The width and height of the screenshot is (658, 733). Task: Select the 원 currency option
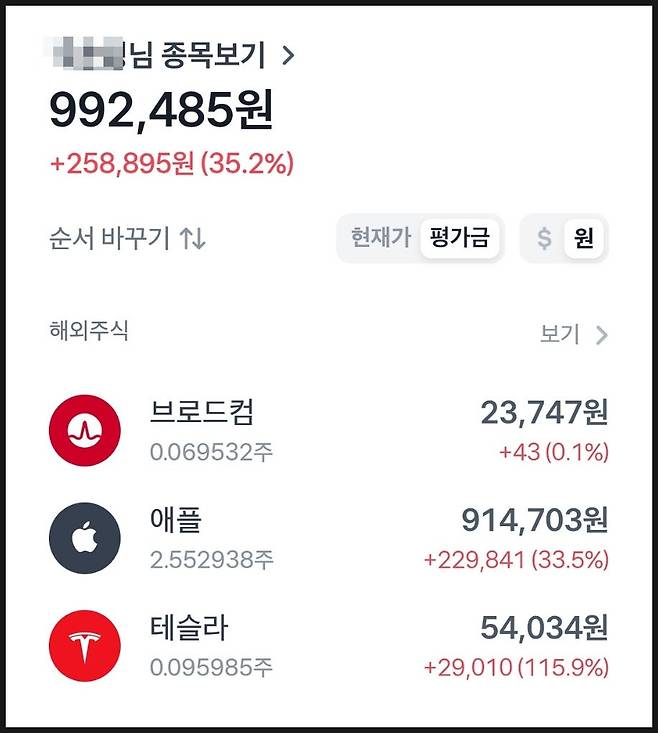click(x=584, y=238)
